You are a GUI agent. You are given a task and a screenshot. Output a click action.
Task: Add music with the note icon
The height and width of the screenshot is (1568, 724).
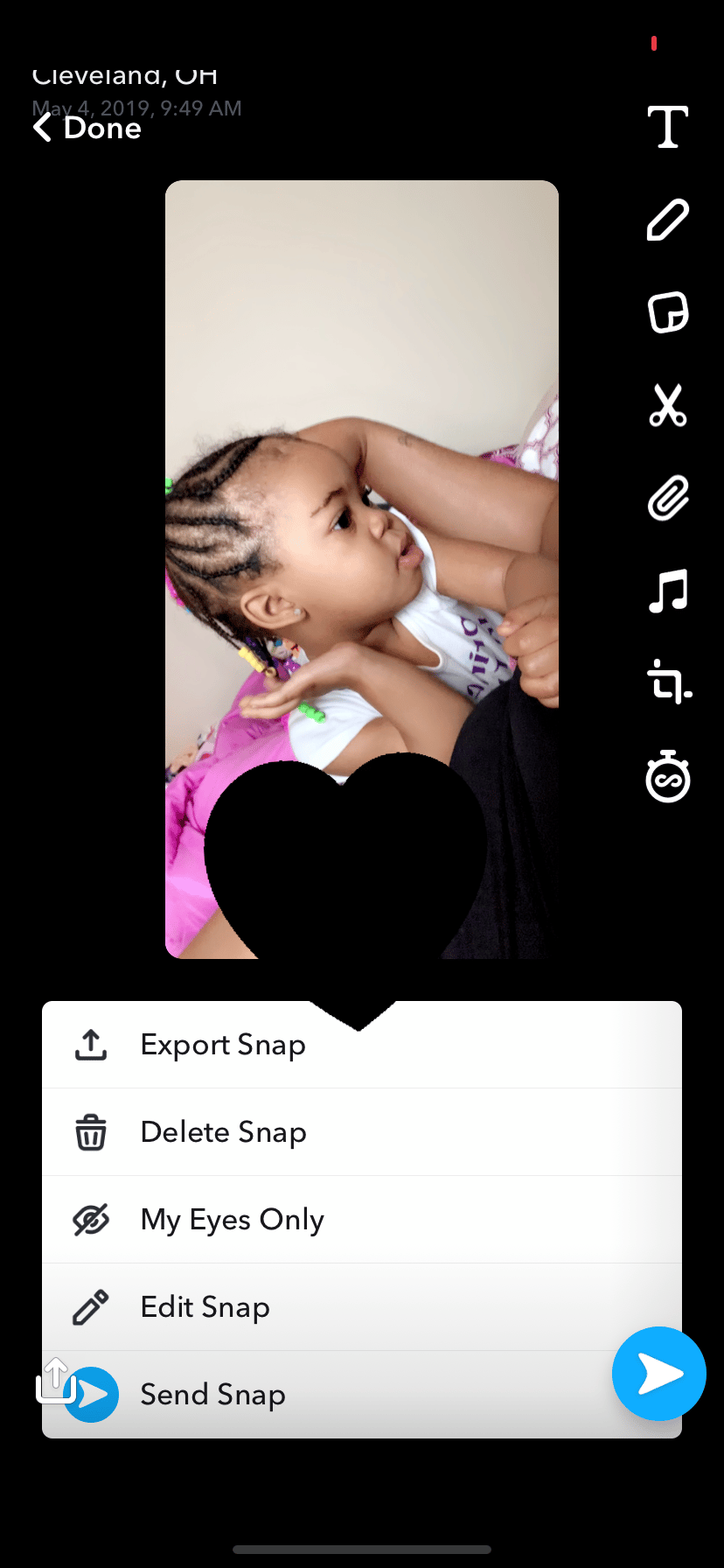(x=667, y=591)
